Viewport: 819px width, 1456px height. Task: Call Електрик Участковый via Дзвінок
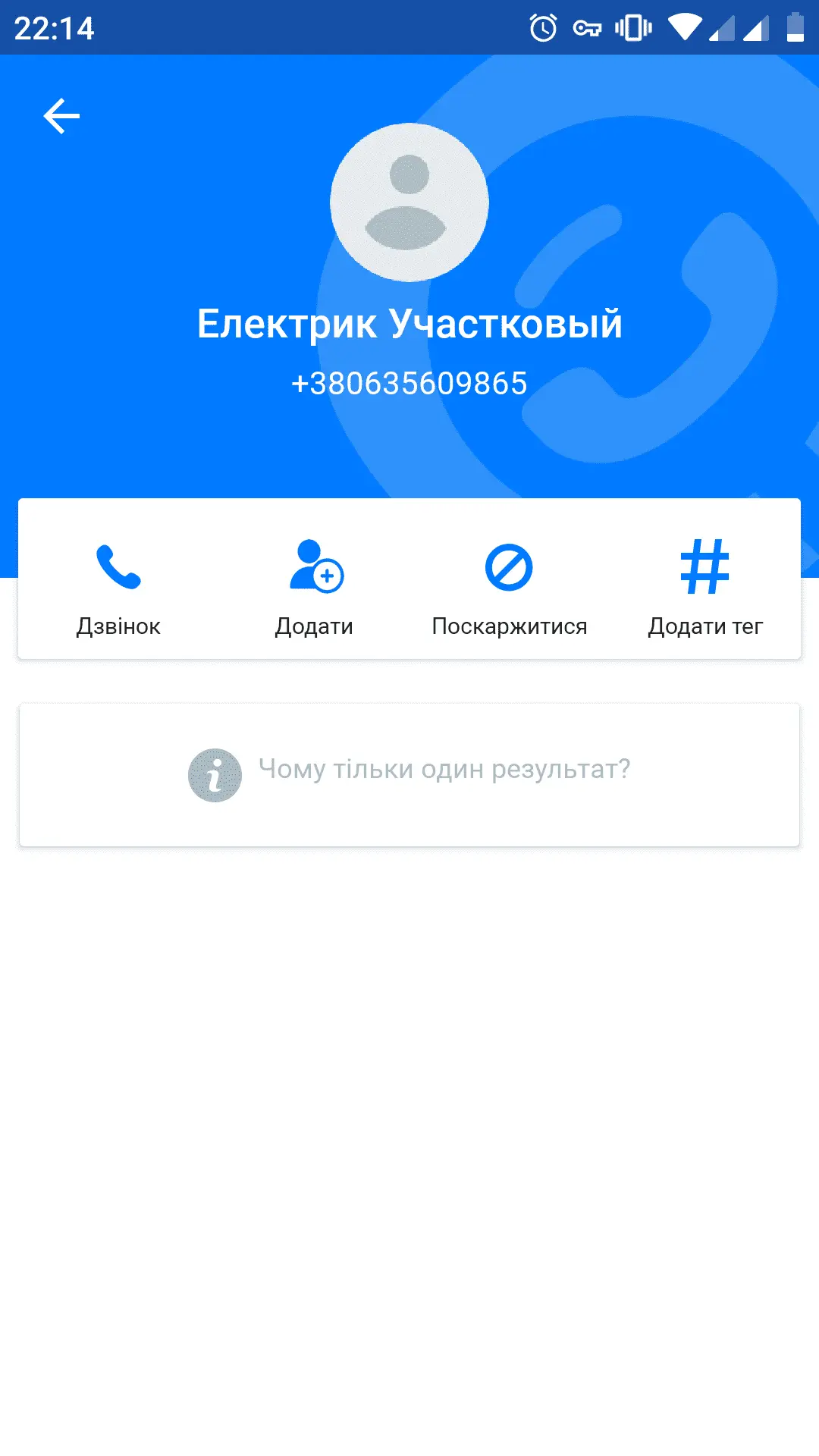118,585
